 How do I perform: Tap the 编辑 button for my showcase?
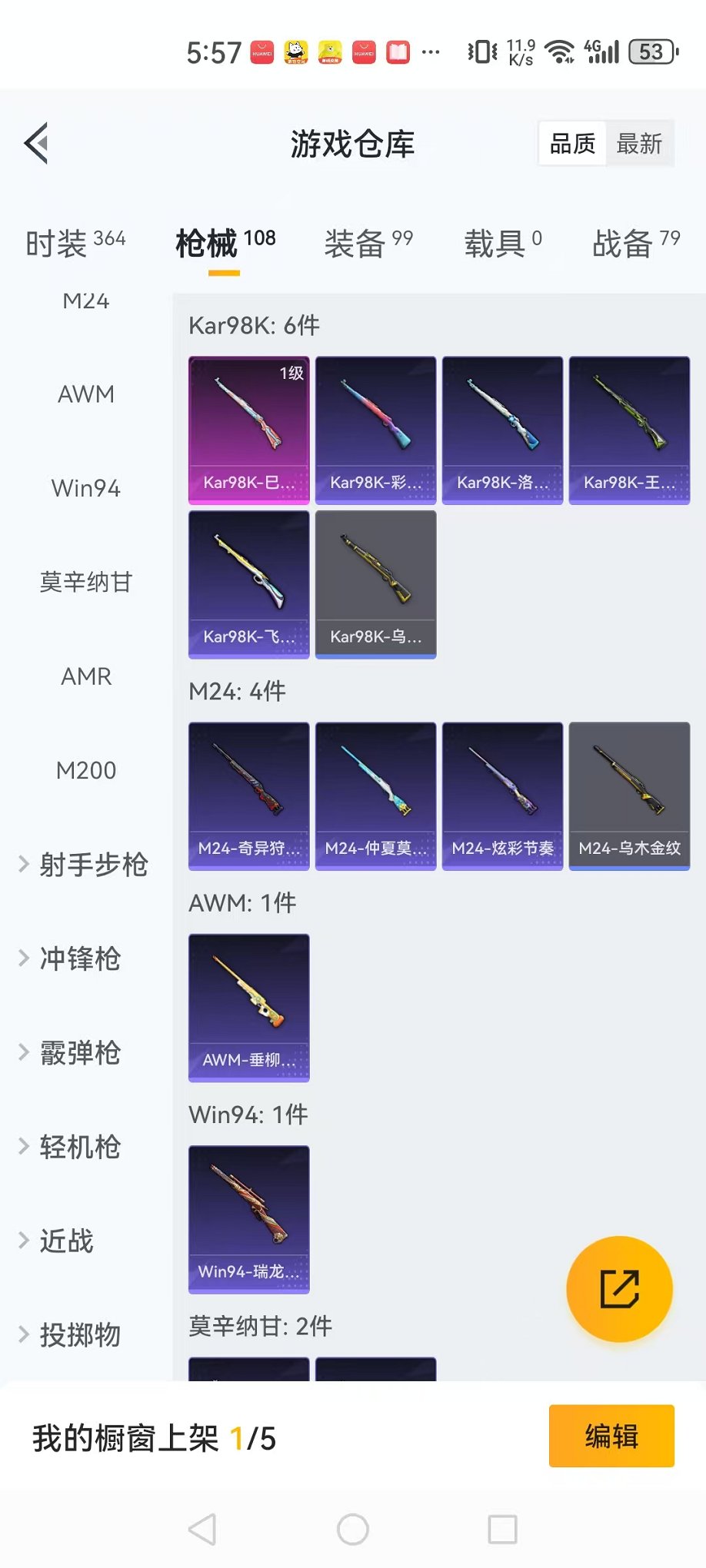611,1436
